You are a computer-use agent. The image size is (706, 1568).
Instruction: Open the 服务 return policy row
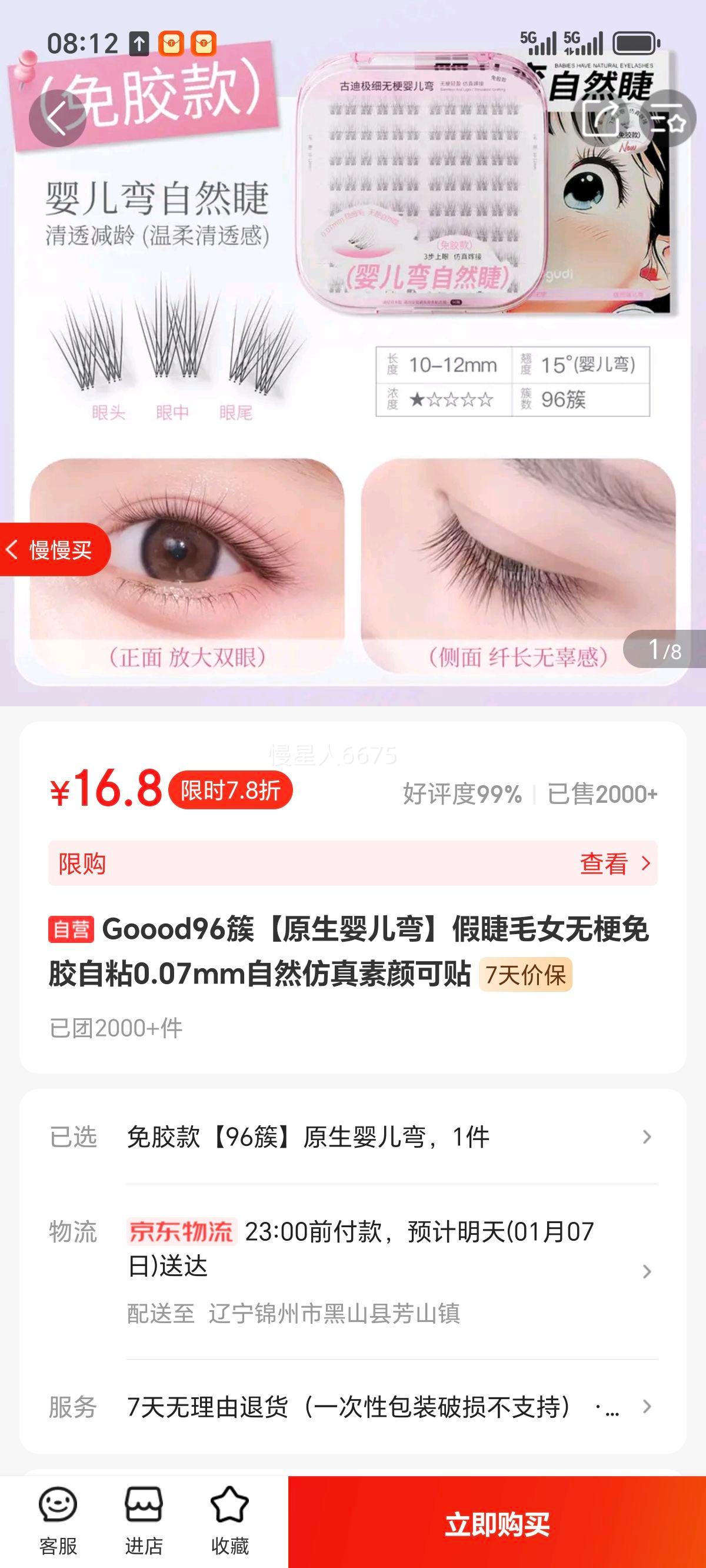tap(353, 1407)
